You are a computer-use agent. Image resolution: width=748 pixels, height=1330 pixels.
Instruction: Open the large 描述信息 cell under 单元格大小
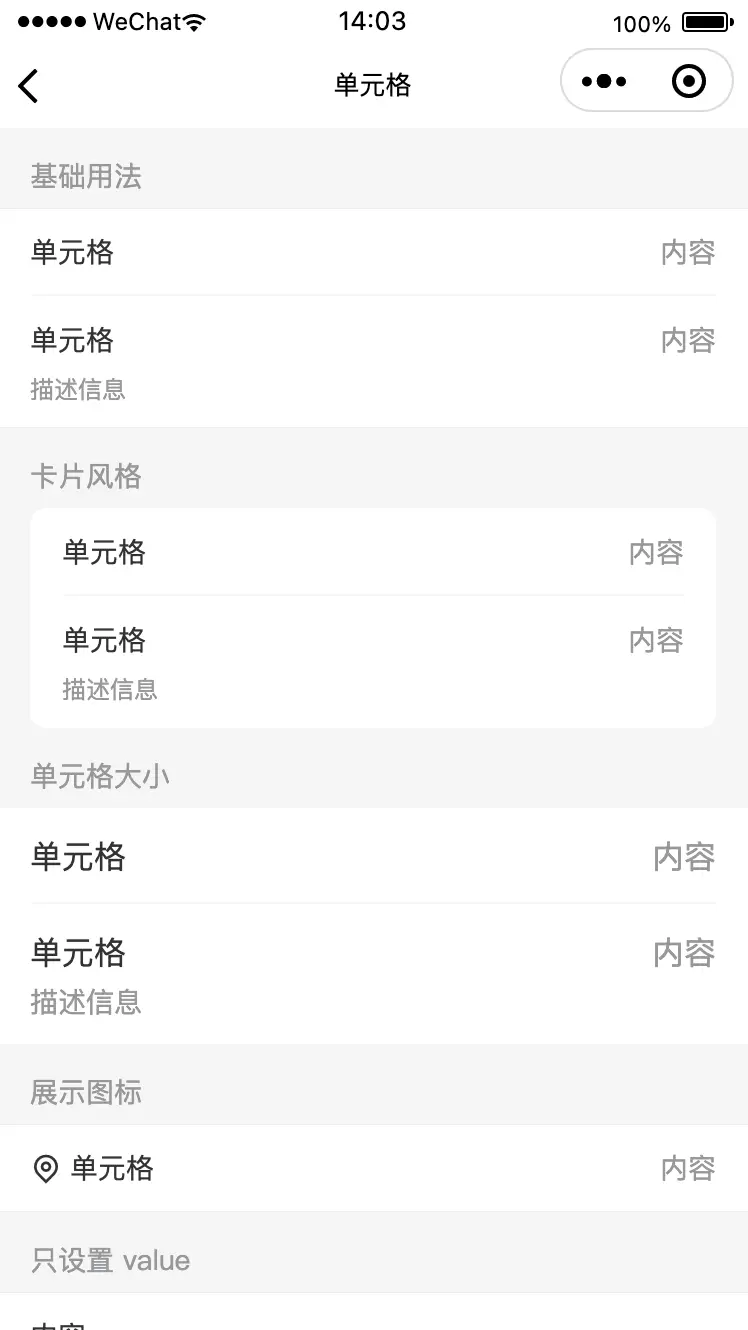[374, 974]
